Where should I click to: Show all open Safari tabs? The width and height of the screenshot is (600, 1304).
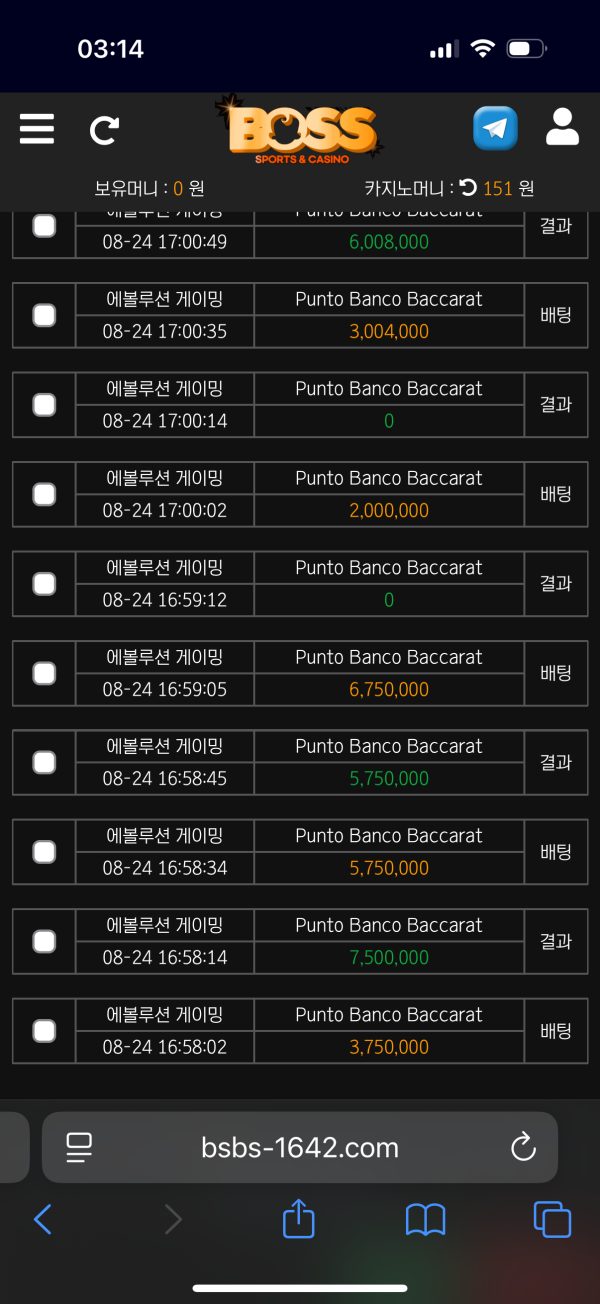(x=552, y=1219)
